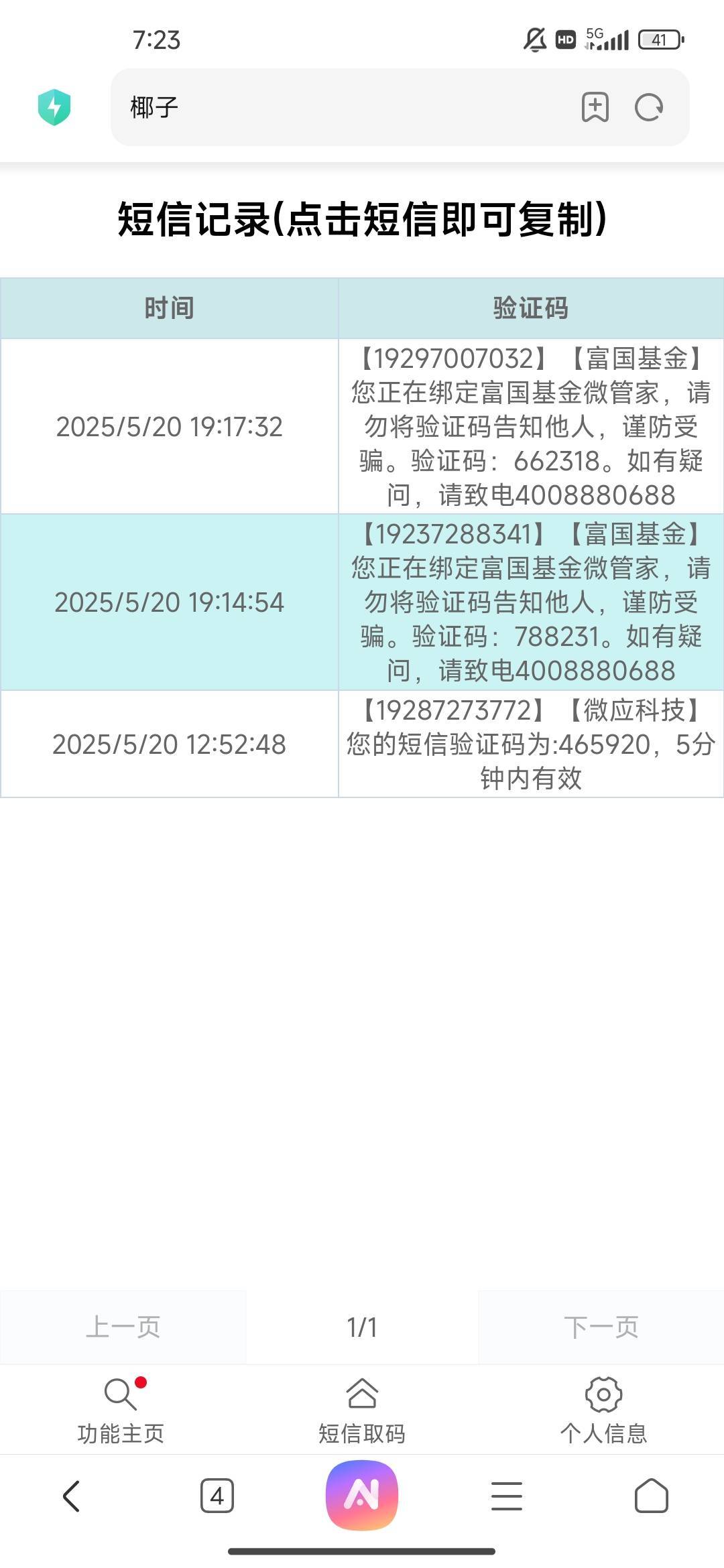Add this page to bookmarks
This screenshot has height=1568, width=724.
[x=595, y=107]
